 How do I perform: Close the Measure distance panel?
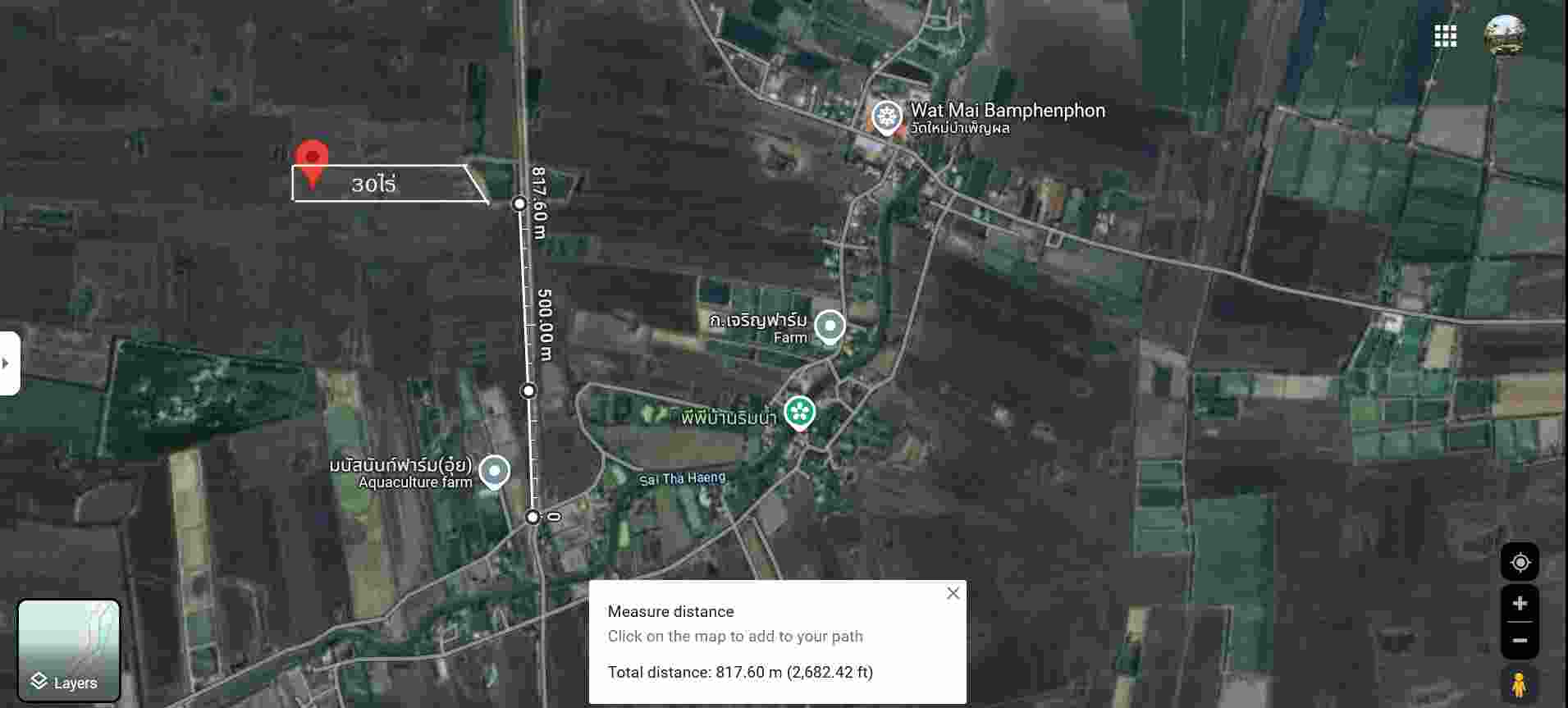tap(953, 593)
